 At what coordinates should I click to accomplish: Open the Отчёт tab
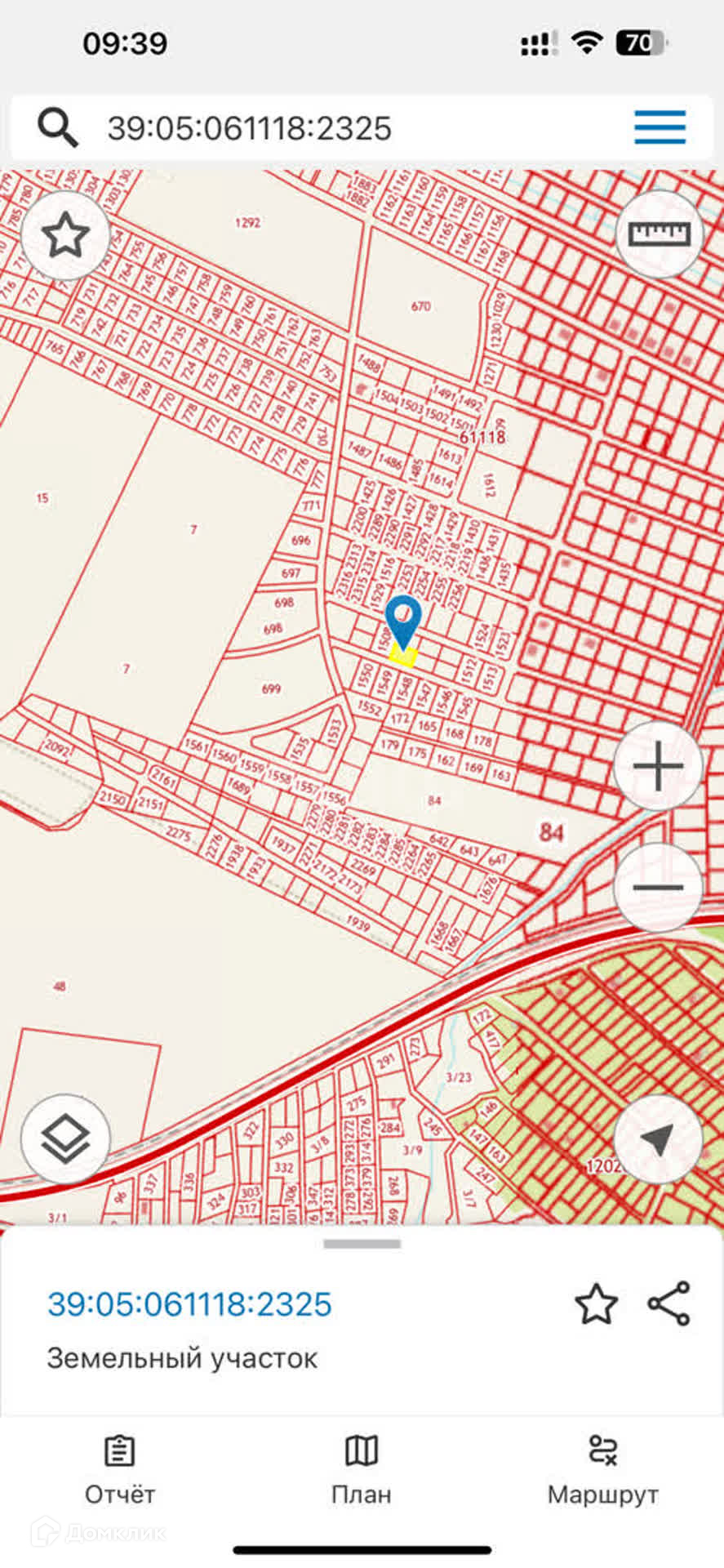tap(120, 1470)
